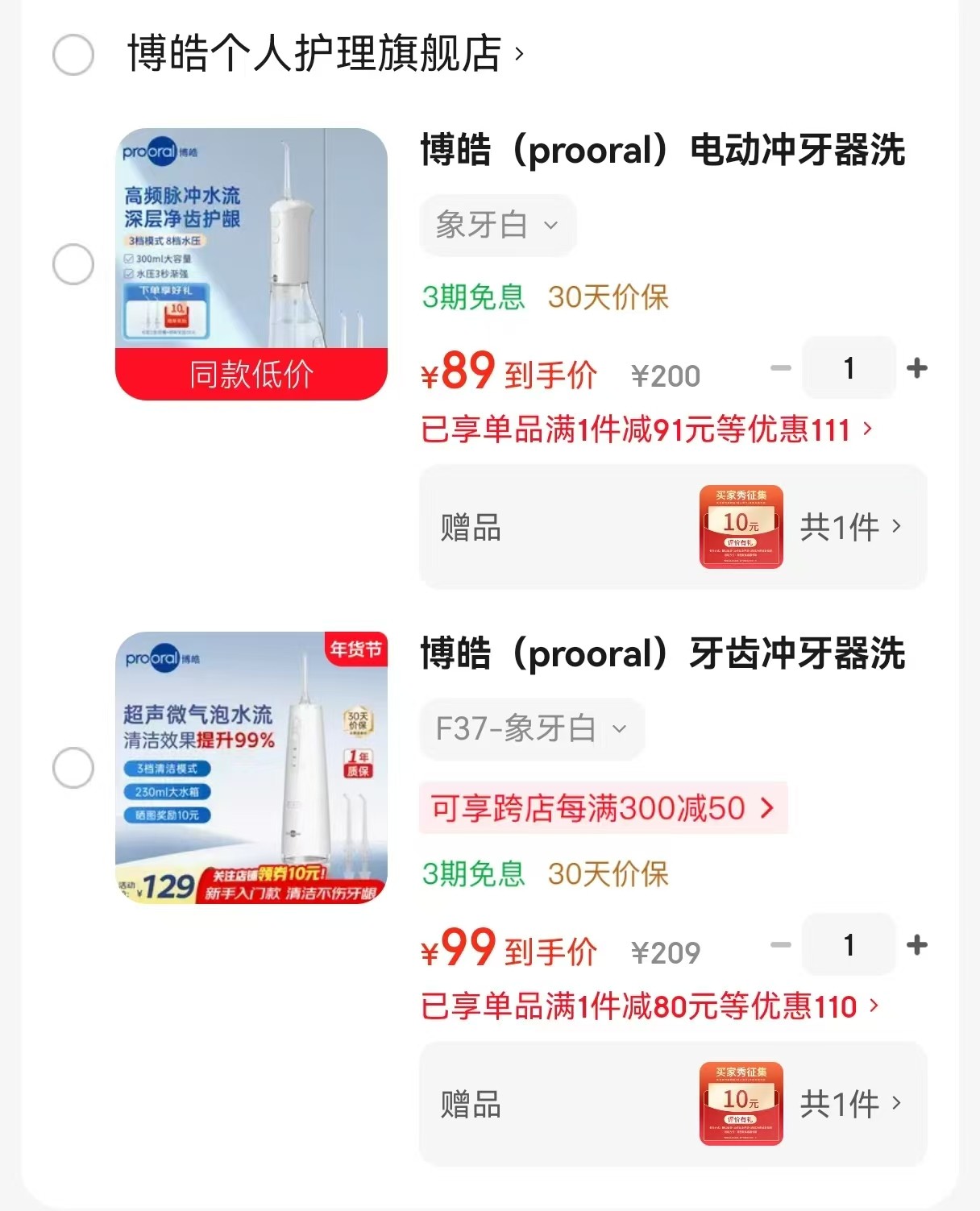Select the ¥89 电动冲牙器 item checkbox
The image size is (980, 1211).
73,264
